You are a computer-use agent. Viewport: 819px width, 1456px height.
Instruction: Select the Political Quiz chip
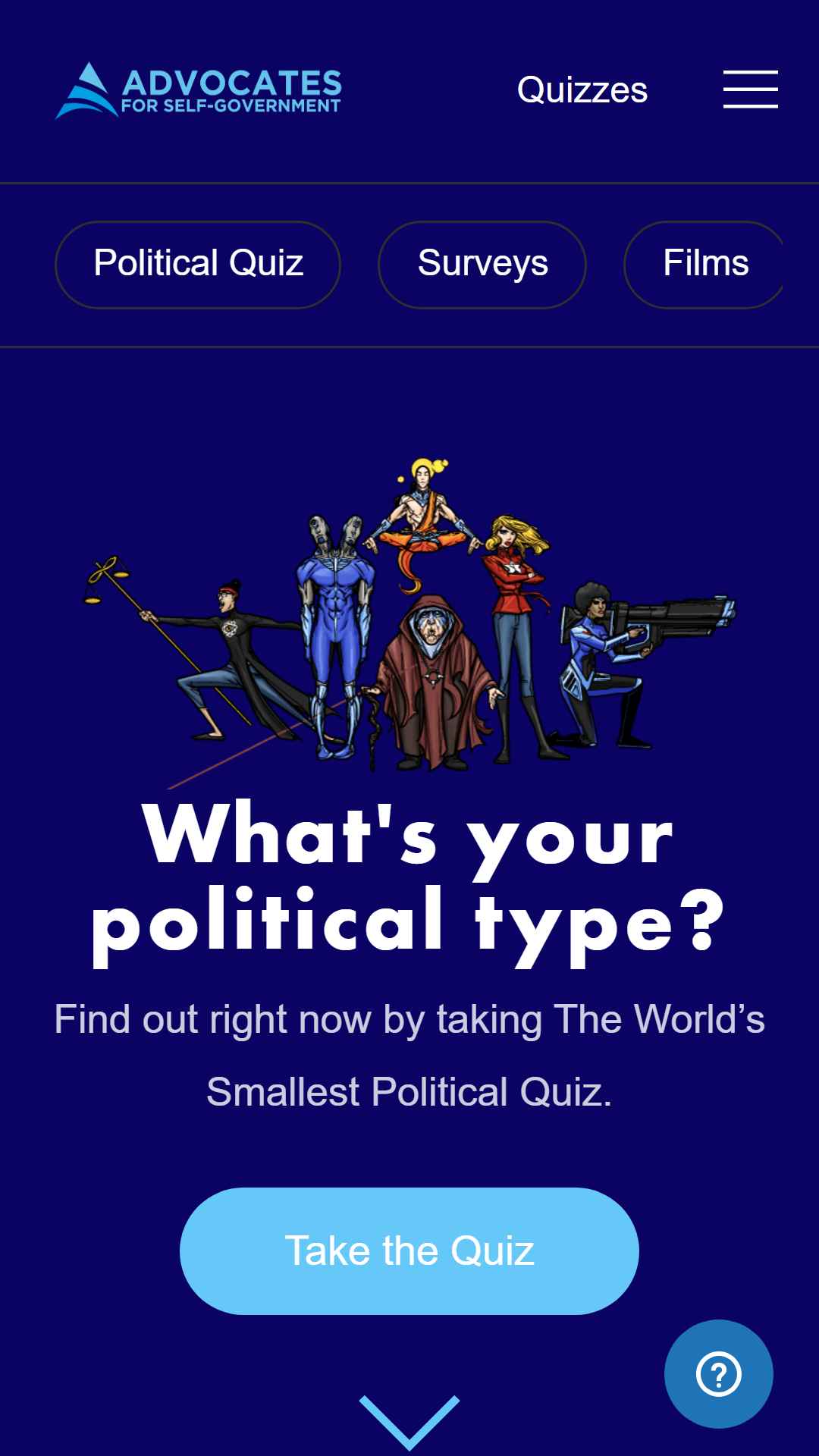click(x=198, y=265)
